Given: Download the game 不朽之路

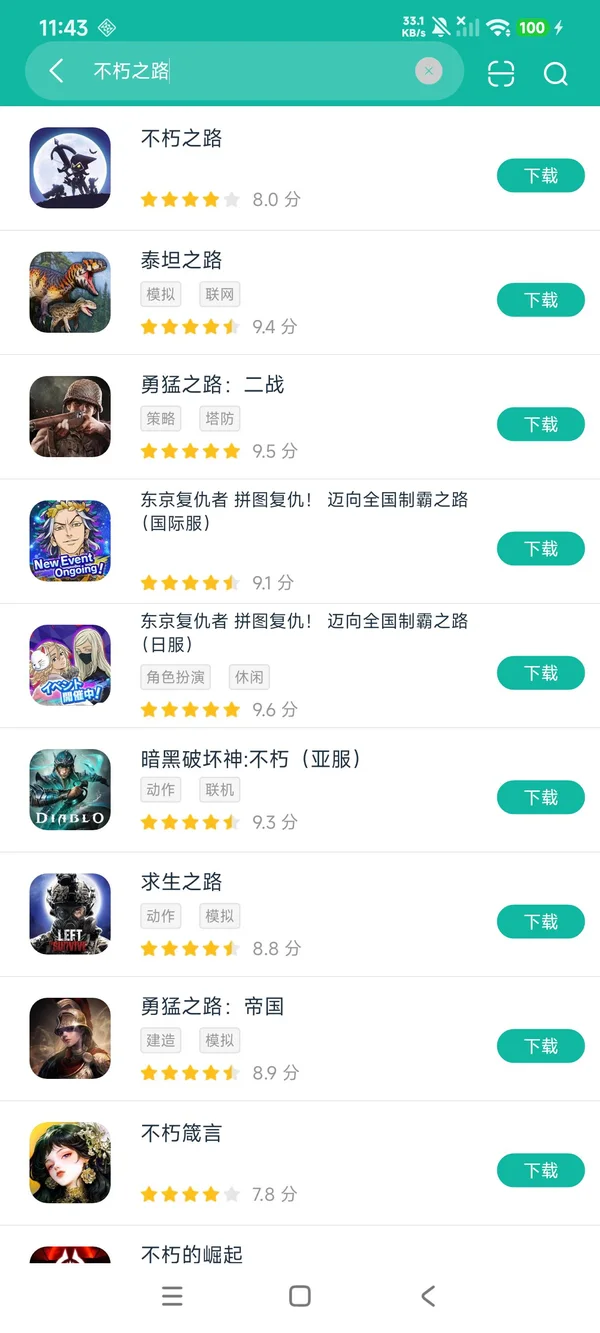Looking at the screenshot, I should (540, 176).
